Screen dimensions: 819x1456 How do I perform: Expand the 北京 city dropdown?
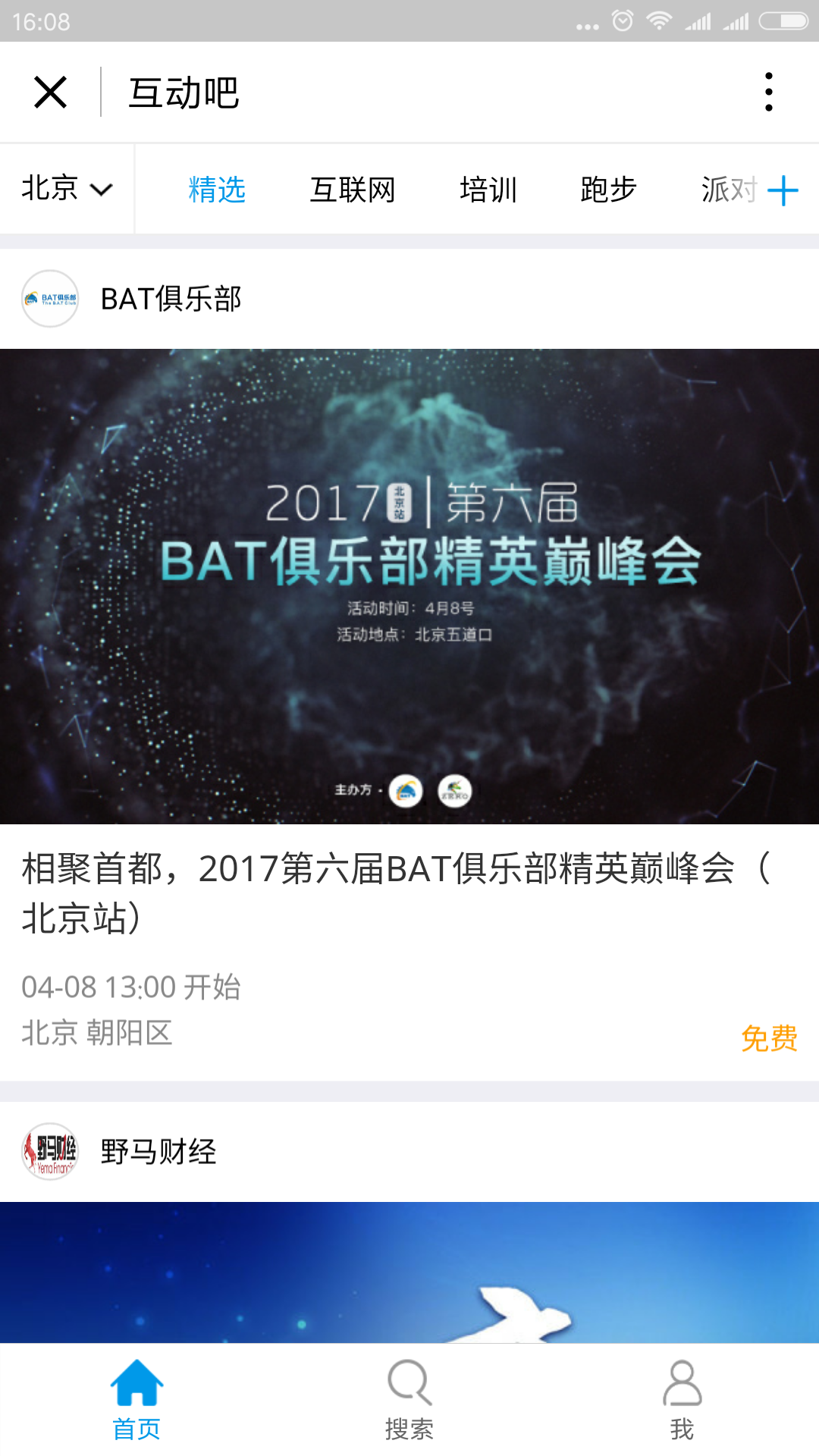(67, 189)
